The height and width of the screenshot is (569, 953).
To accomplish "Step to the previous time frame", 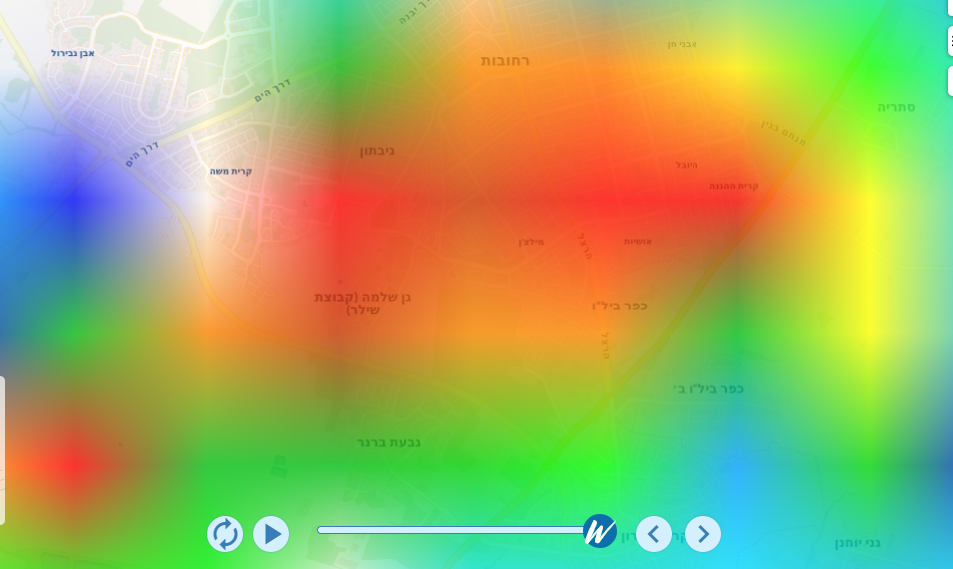I will pyautogui.click(x=654, y=534).
